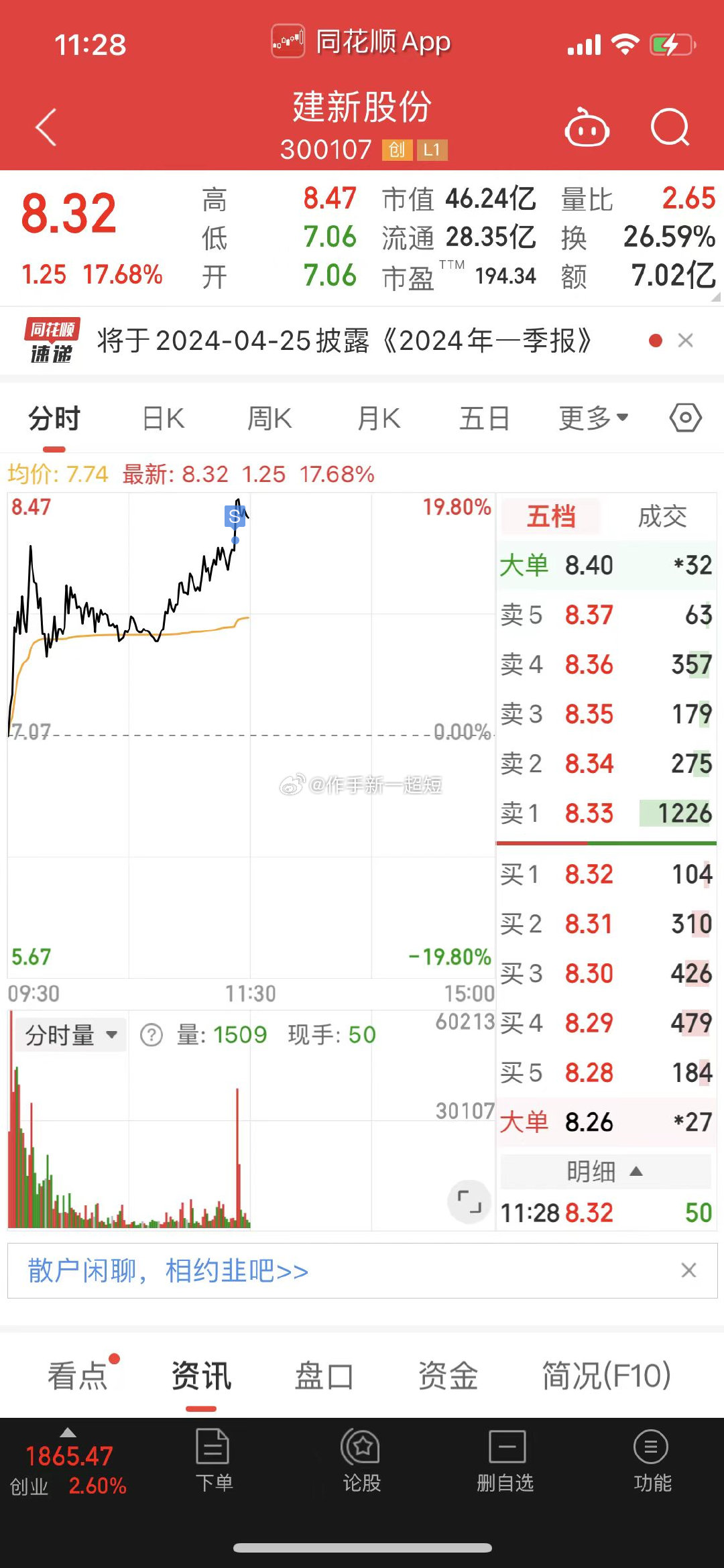Switch to 日K chart tab
The width and height of the screenshot is (724, 1568).
(x=163, y=419)
